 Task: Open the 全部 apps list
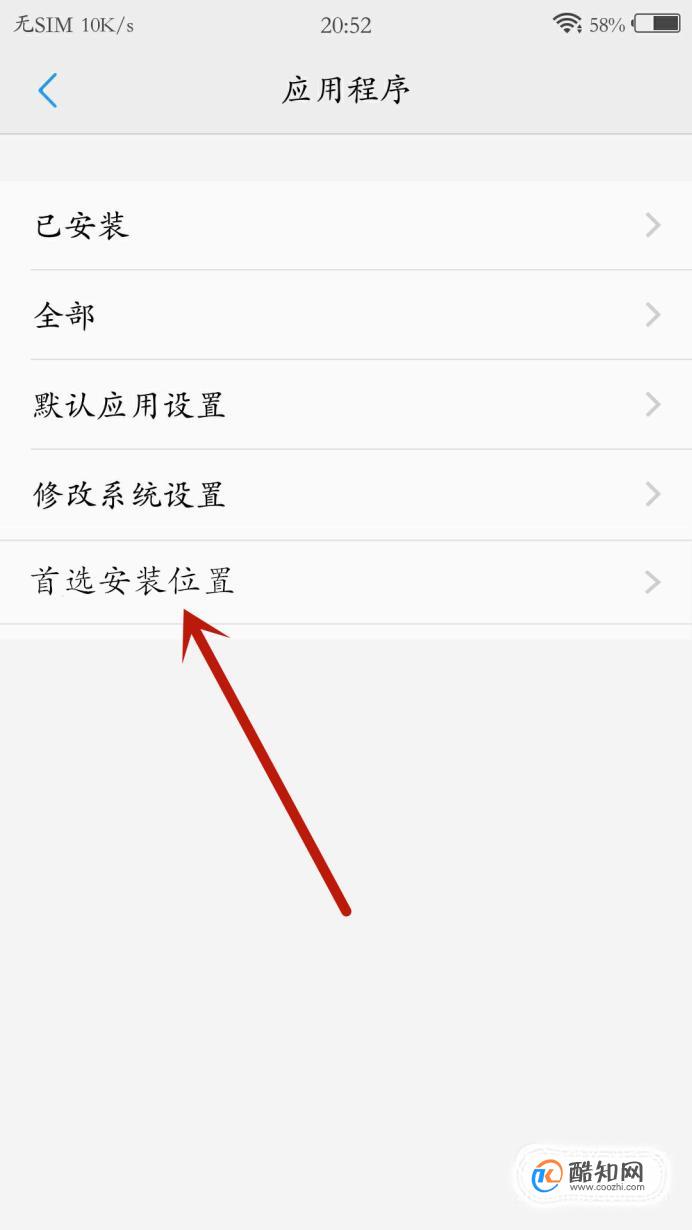point(346,315)
